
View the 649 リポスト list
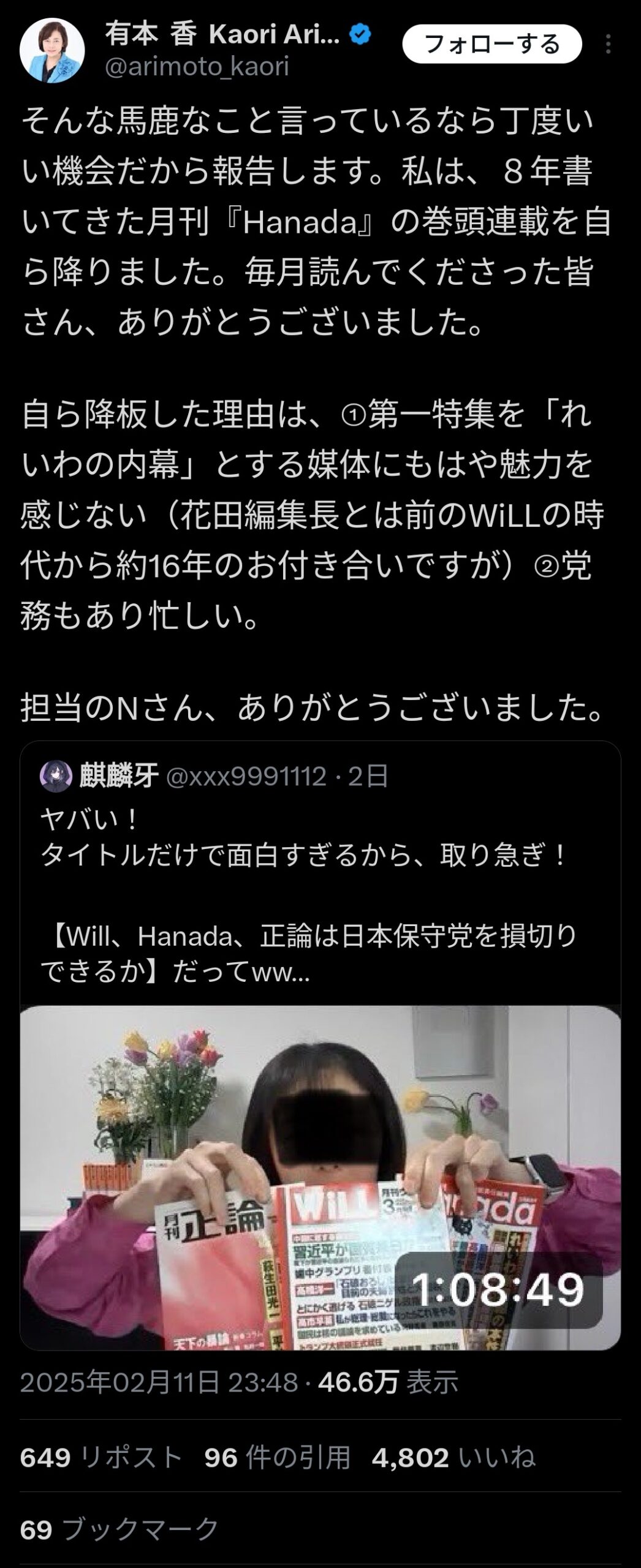pyautogui.click(x=102, y=1457)
